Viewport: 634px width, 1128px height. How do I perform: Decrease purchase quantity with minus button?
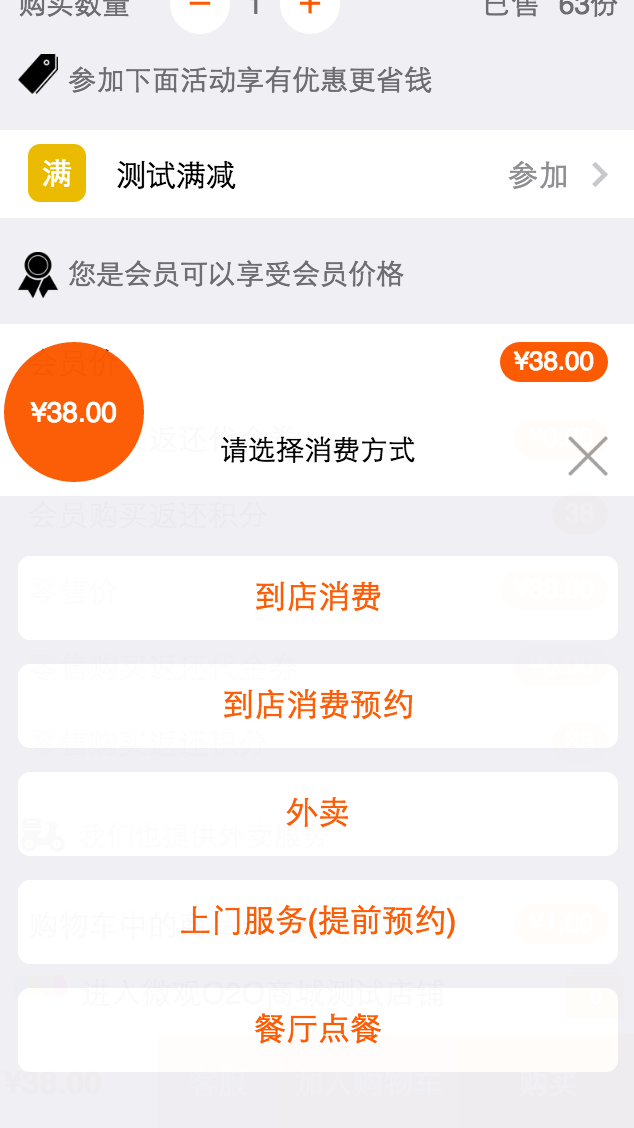199,7
